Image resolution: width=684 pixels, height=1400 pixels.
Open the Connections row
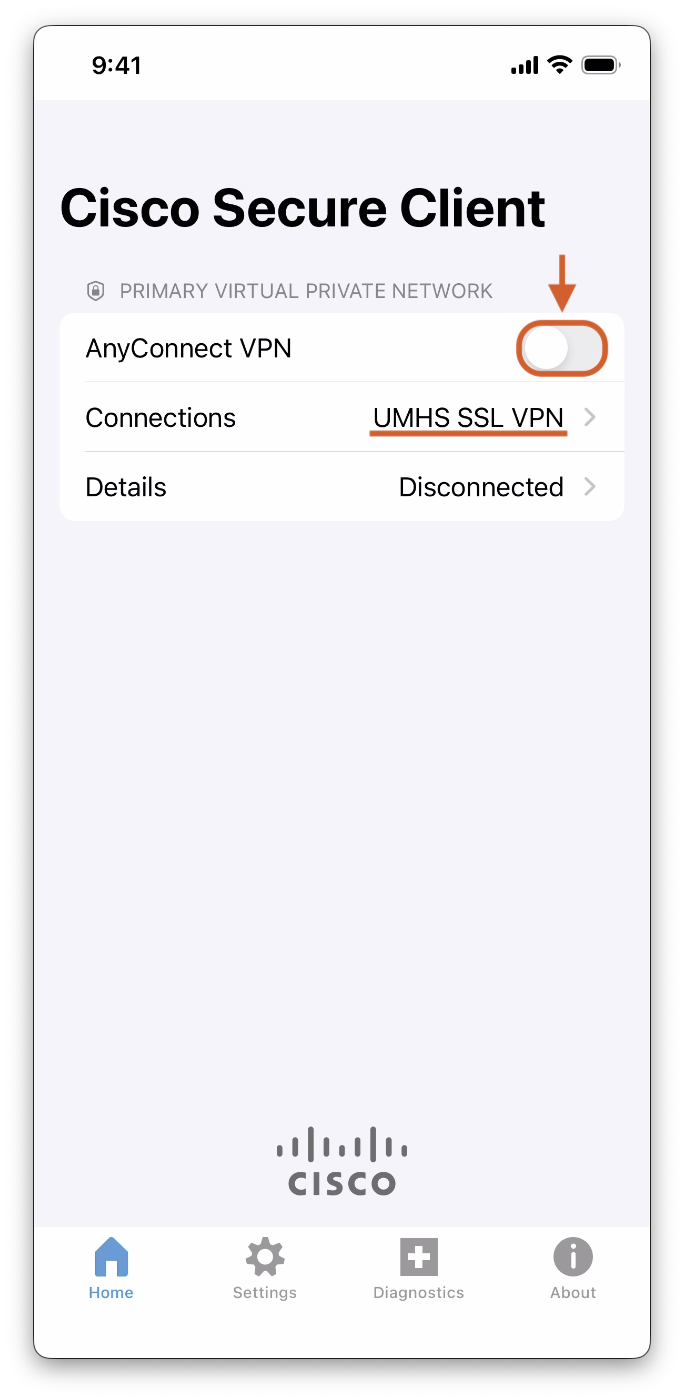[341, 418]
